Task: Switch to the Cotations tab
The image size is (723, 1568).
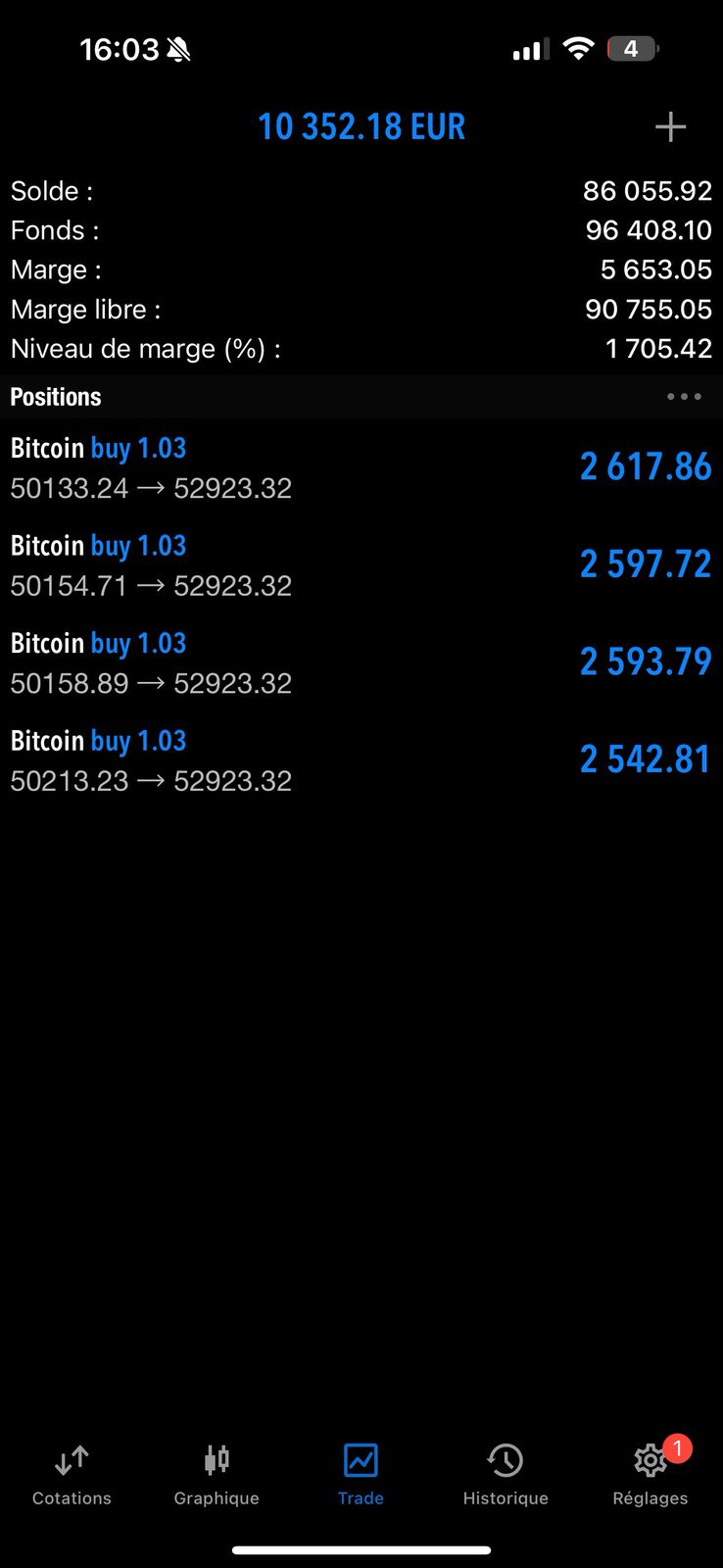Action: [72, 1475]
